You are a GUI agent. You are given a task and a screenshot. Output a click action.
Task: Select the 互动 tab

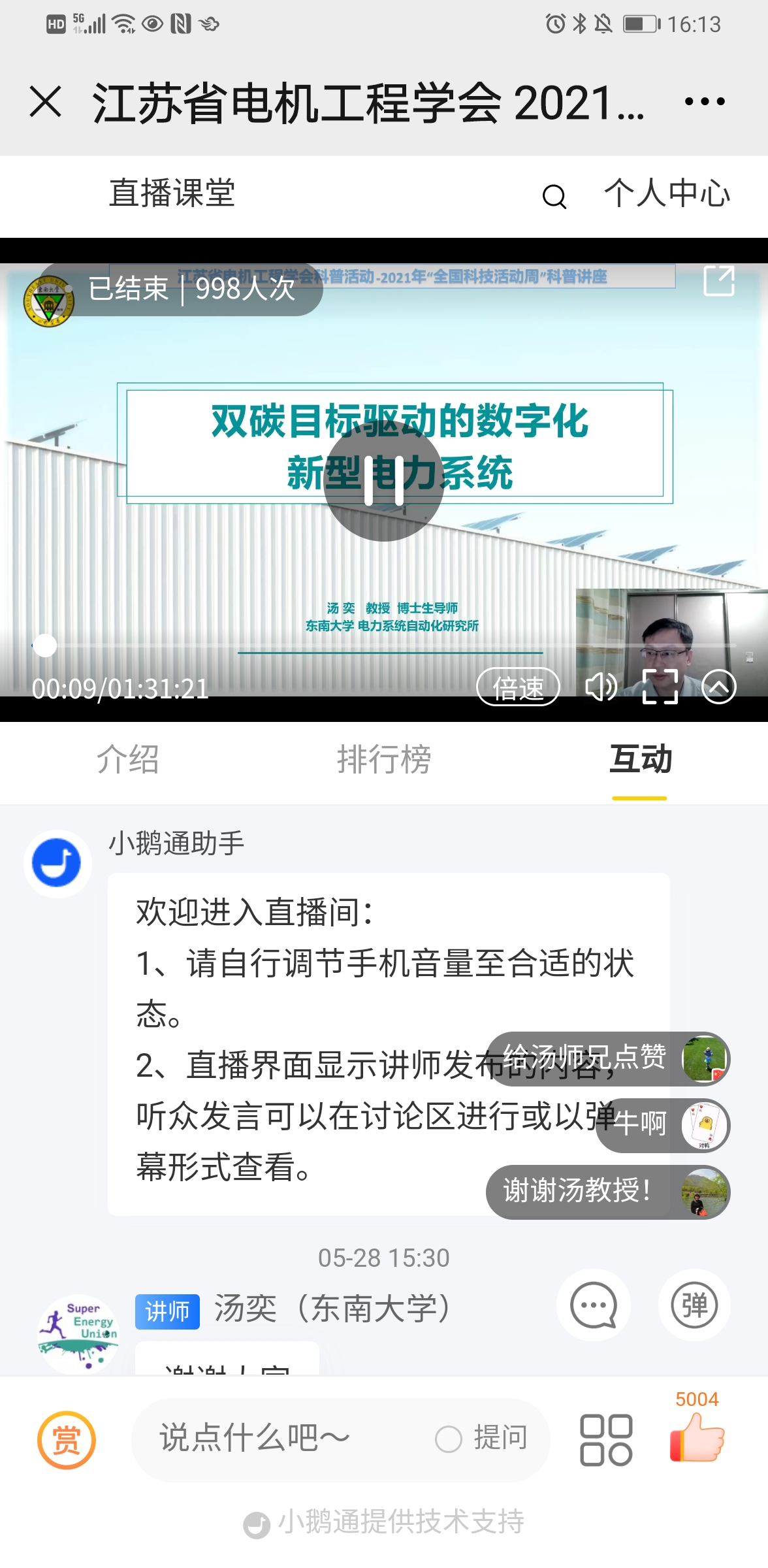pos(640,760)
